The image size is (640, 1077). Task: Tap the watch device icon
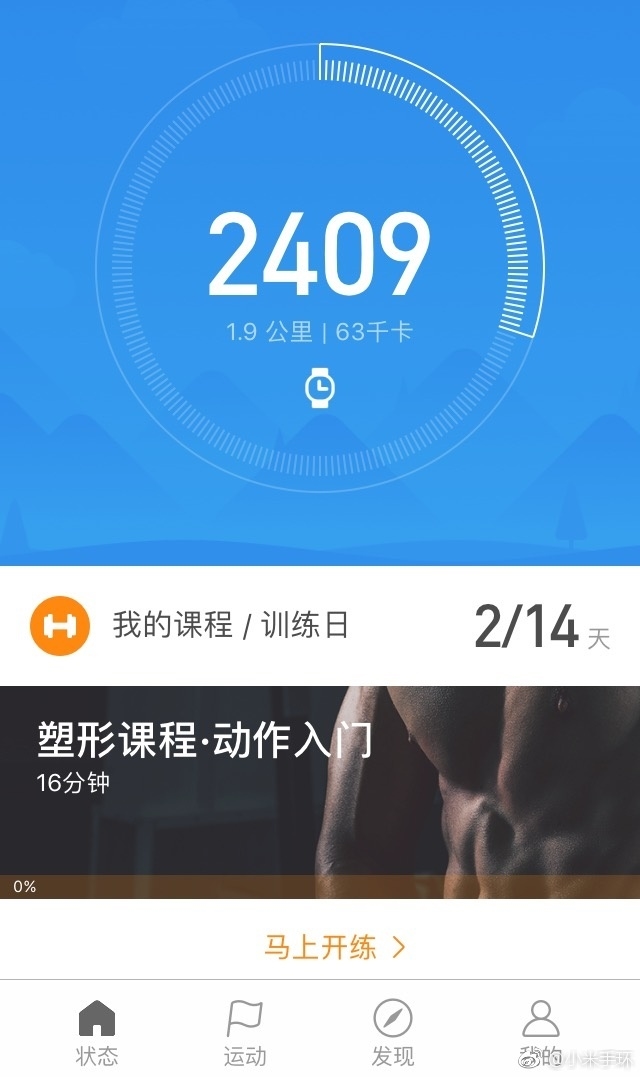pos(320,387)
